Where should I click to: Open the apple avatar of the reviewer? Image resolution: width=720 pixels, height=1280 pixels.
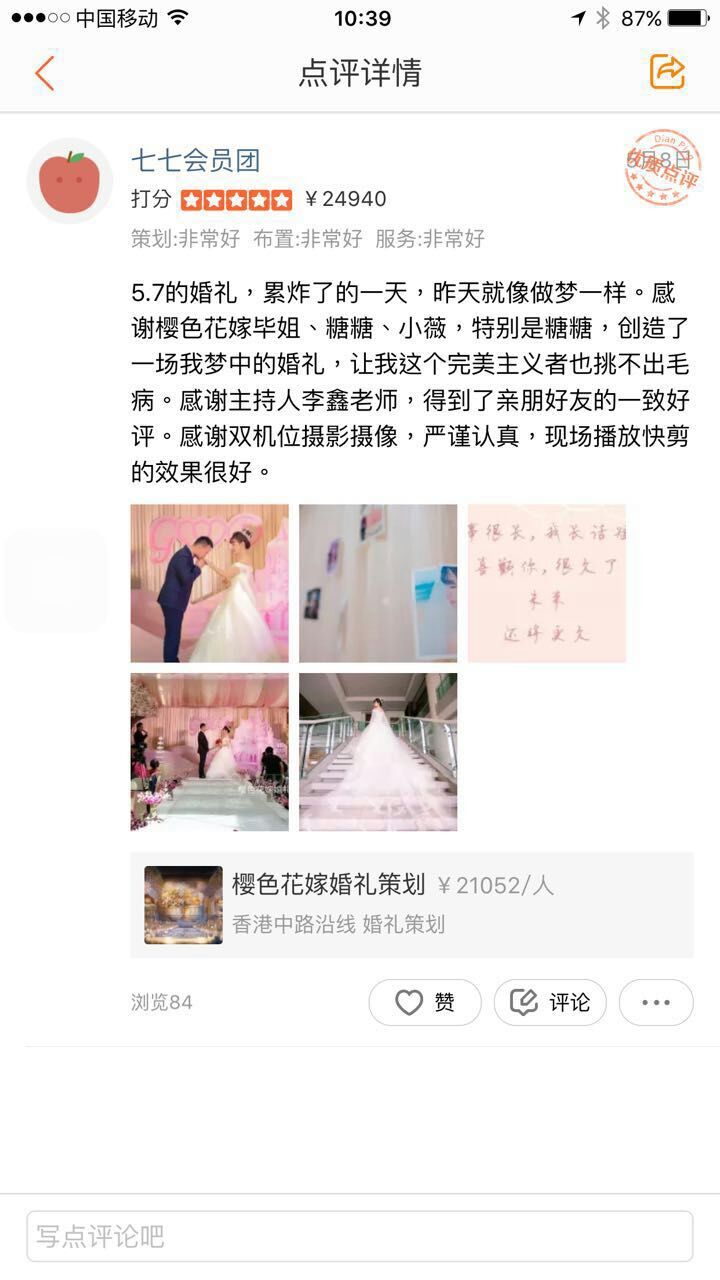(69, 180)
